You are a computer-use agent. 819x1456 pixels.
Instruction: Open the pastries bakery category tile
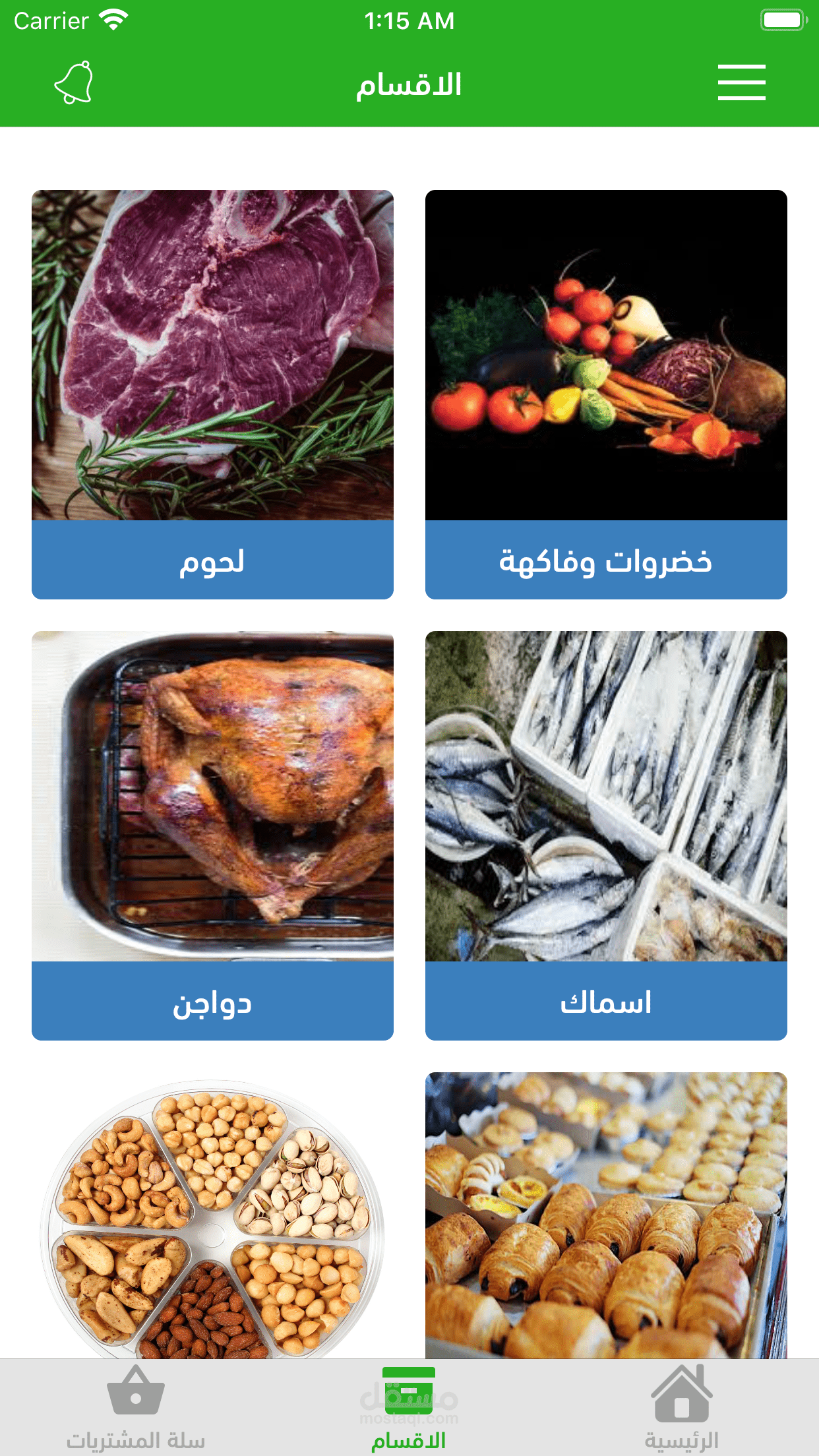point(606,1215)
